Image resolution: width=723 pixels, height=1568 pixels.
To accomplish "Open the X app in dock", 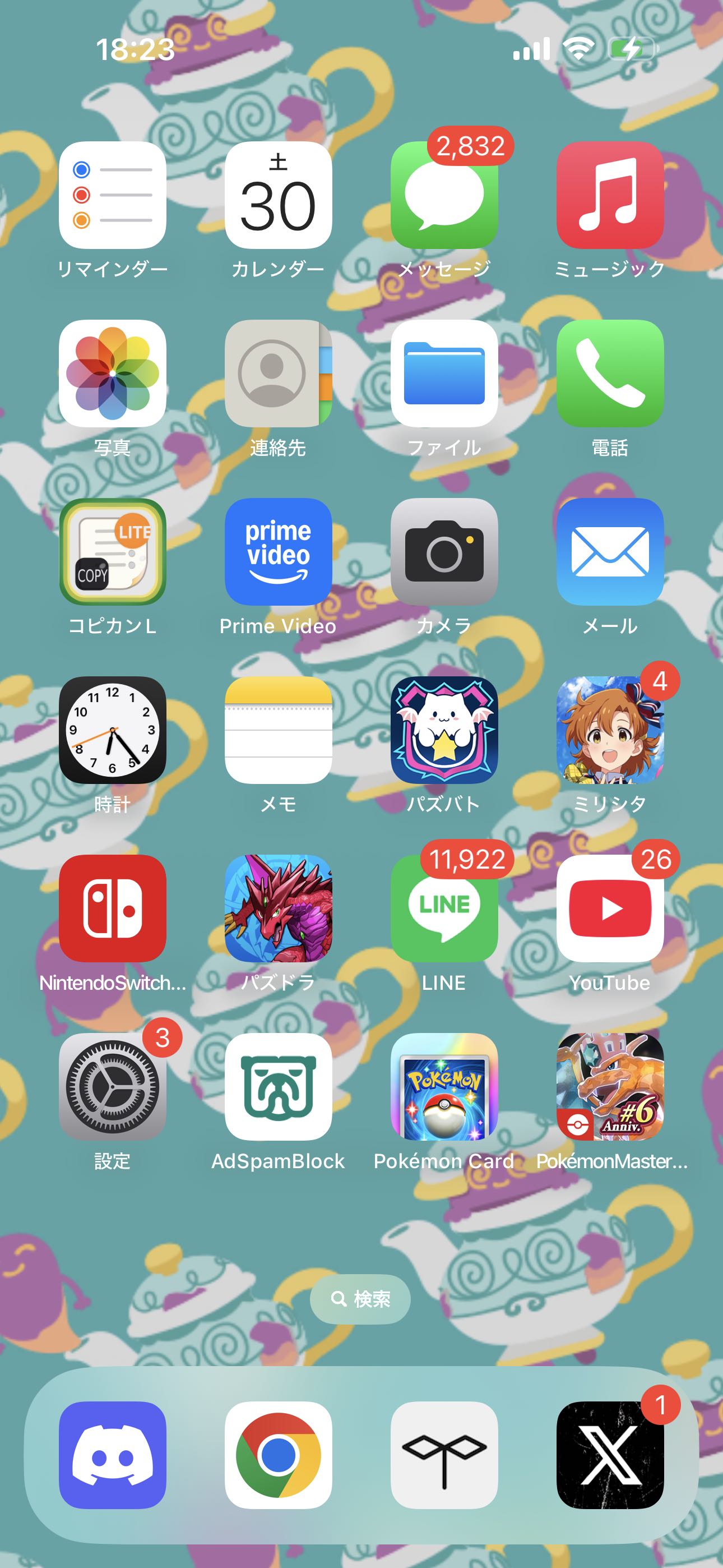I will point(610,1455).
